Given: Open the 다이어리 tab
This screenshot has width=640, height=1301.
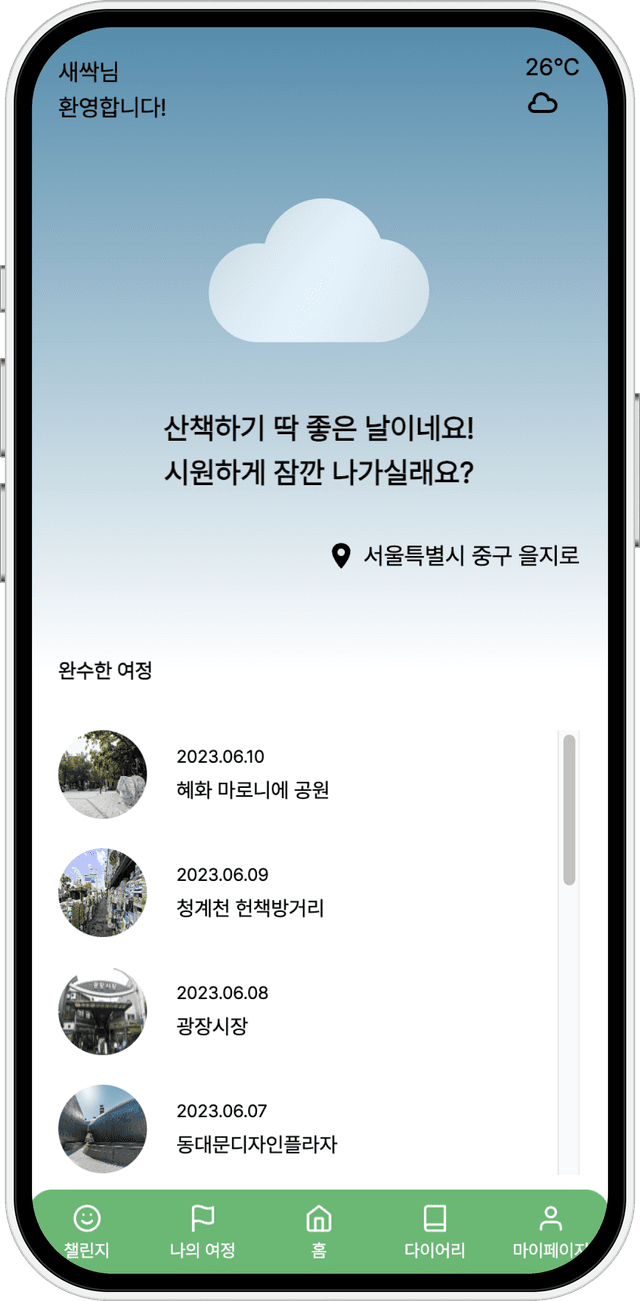Looking at the screenshot, I should [434, 1230].
